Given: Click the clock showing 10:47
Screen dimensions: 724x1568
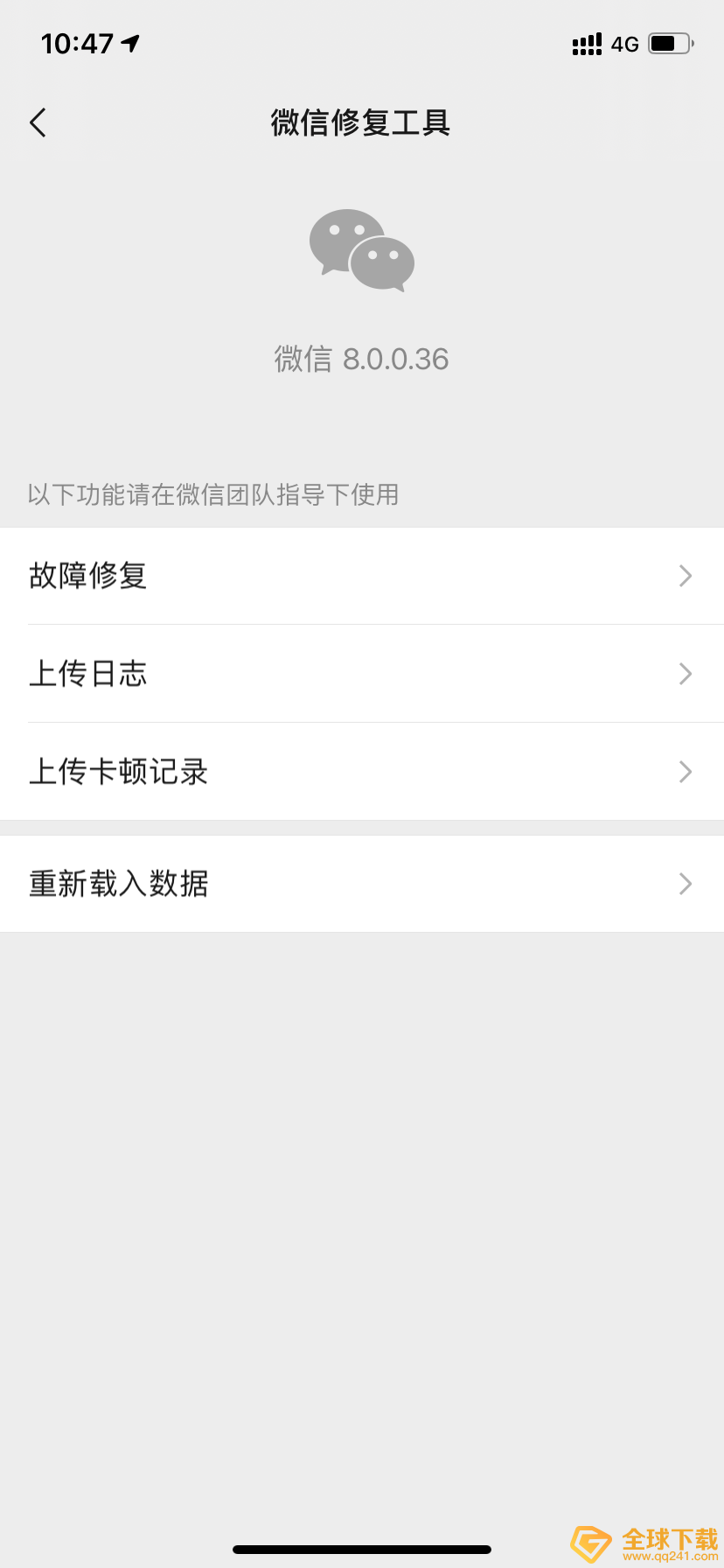Looking at the screenshot, I should pos(77,42).
